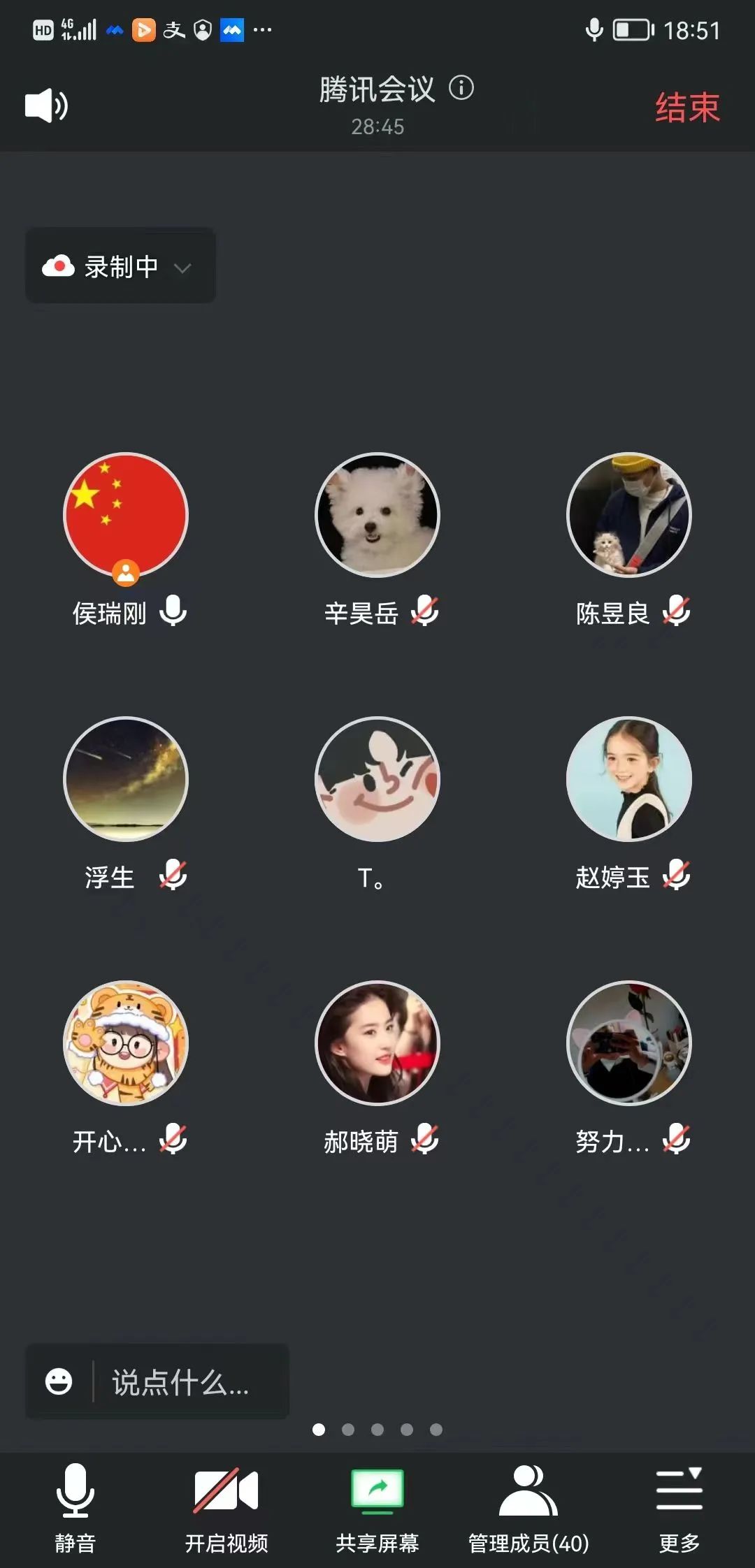Select participant 辛昊岳
This screenshot has width=755, height=1568.
click(x=377, y=515)
